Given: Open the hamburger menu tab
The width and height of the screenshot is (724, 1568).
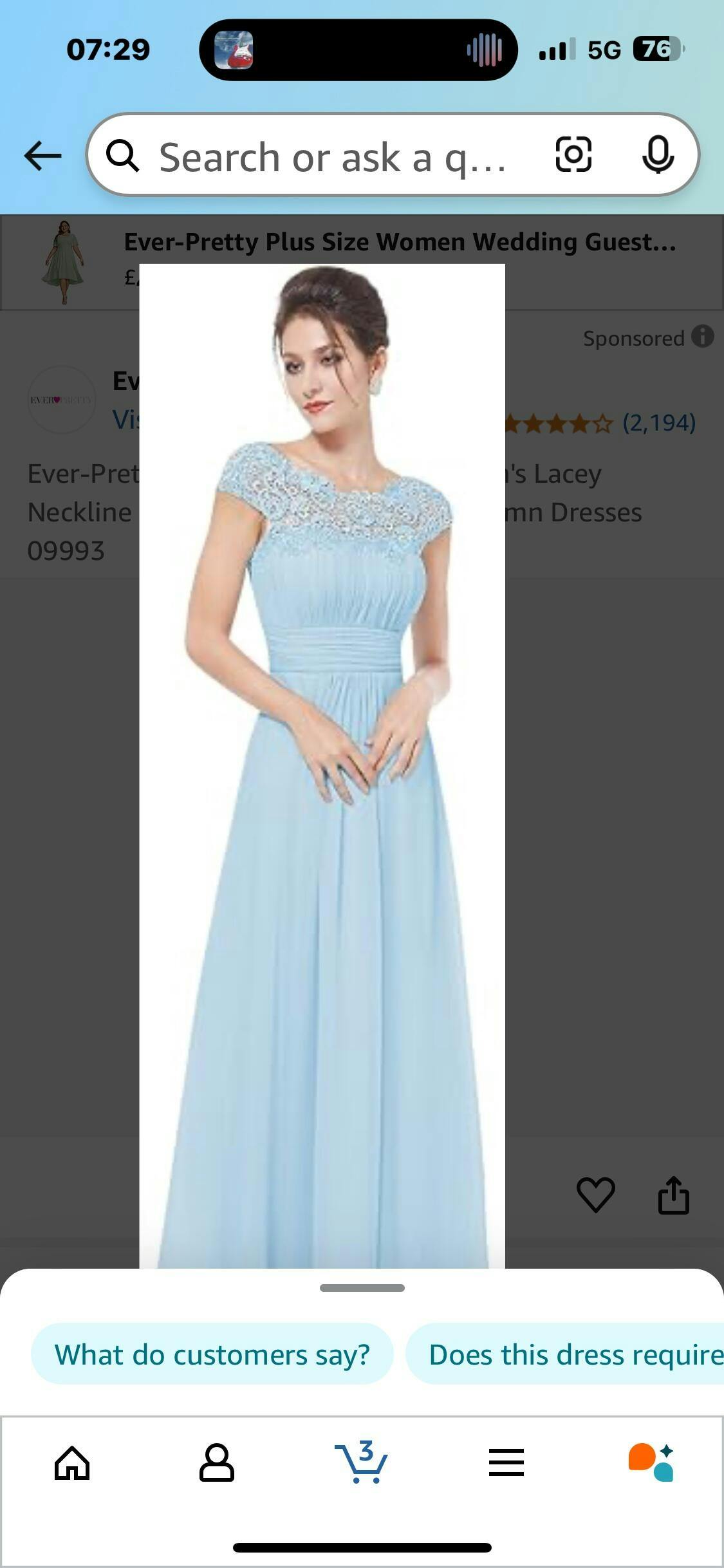Looking at the screenshot, I should (x=506, y=1463).
